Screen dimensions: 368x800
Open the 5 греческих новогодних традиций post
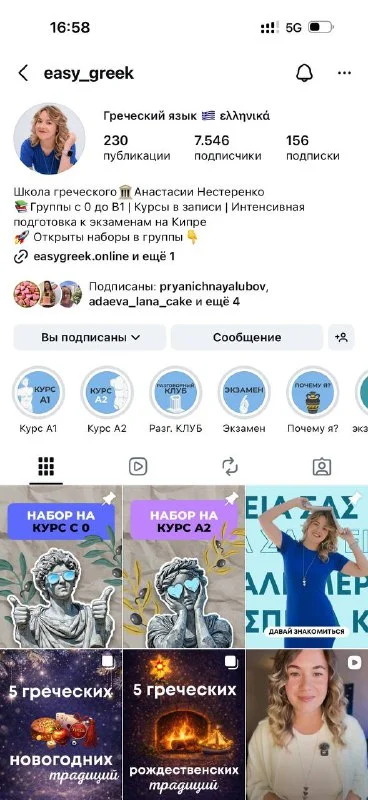click(61, 724)
